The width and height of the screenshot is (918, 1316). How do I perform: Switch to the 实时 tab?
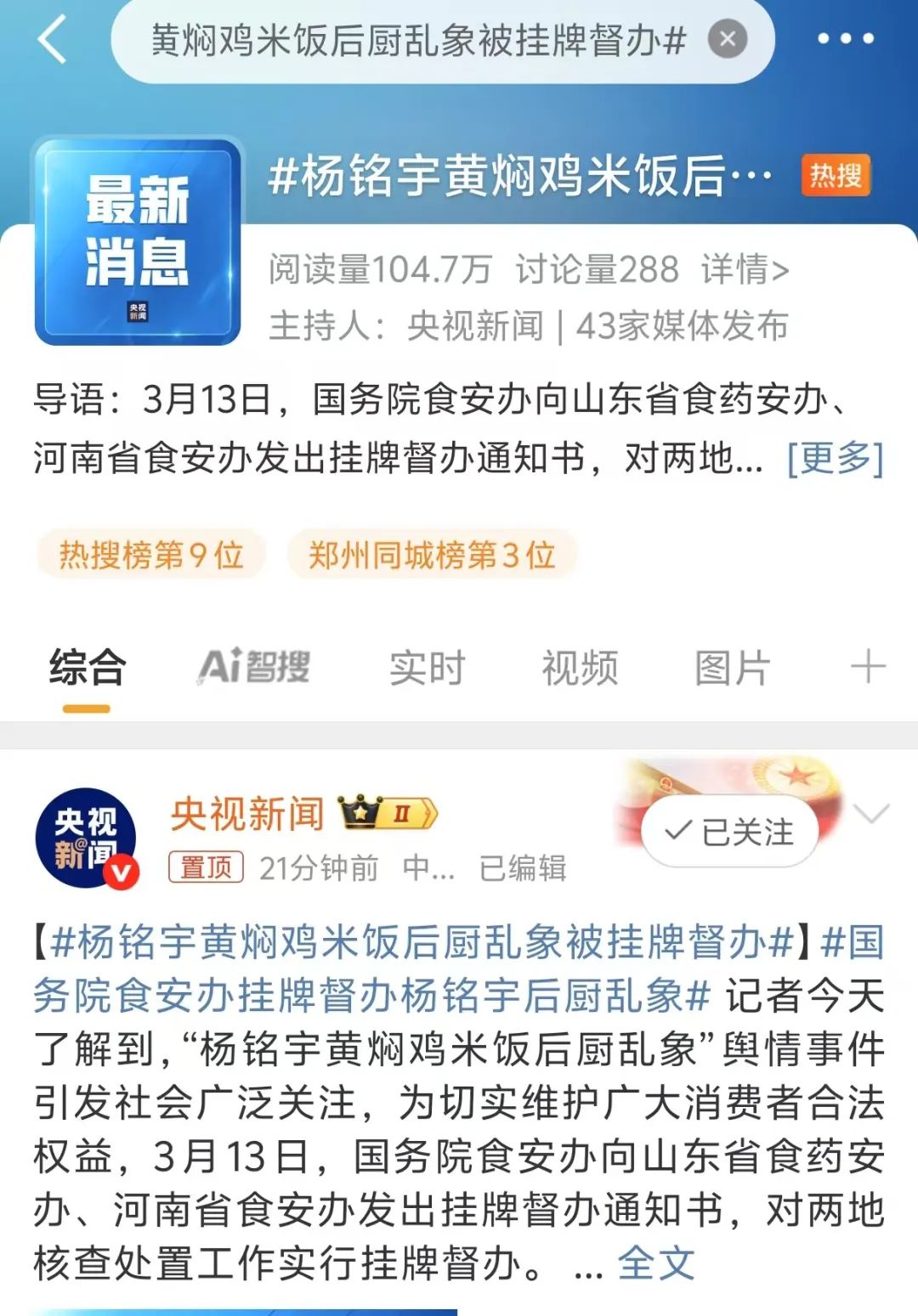[x=427, y=668]
